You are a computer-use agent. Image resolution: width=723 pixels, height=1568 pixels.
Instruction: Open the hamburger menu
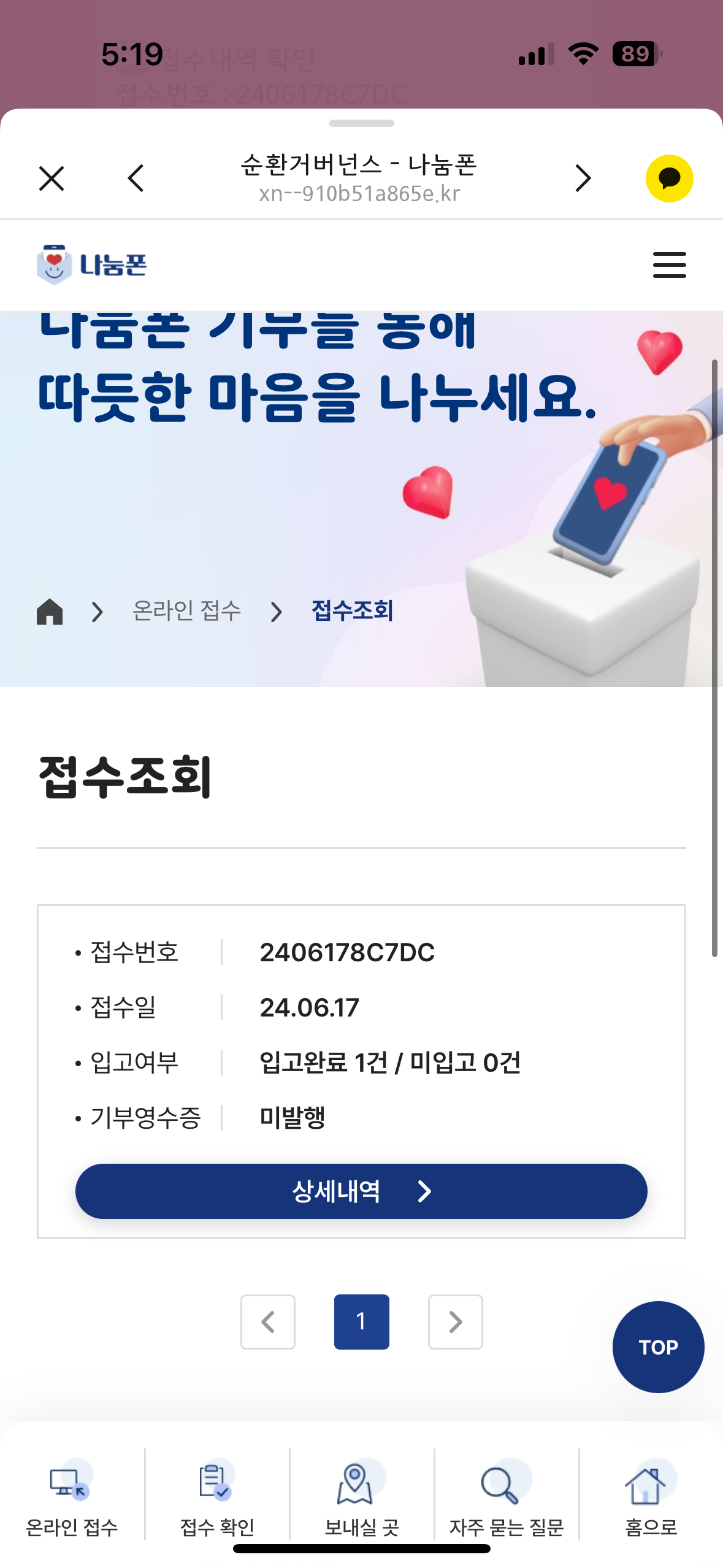click(x=669, y=265)
